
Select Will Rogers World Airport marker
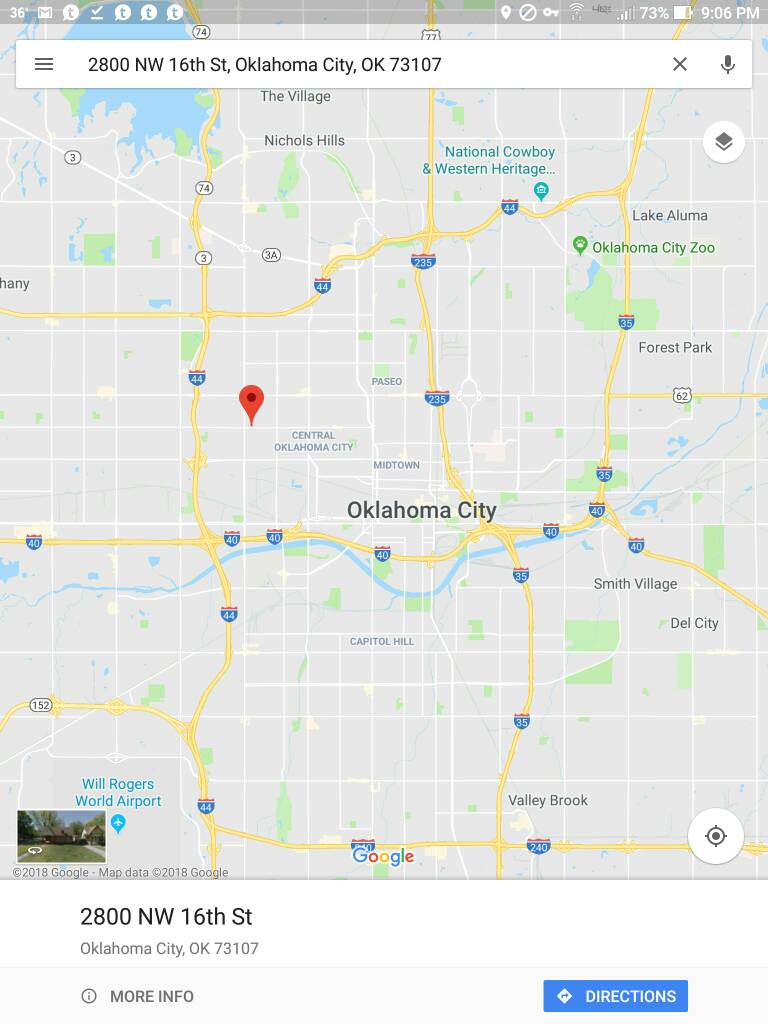point(118,823)
